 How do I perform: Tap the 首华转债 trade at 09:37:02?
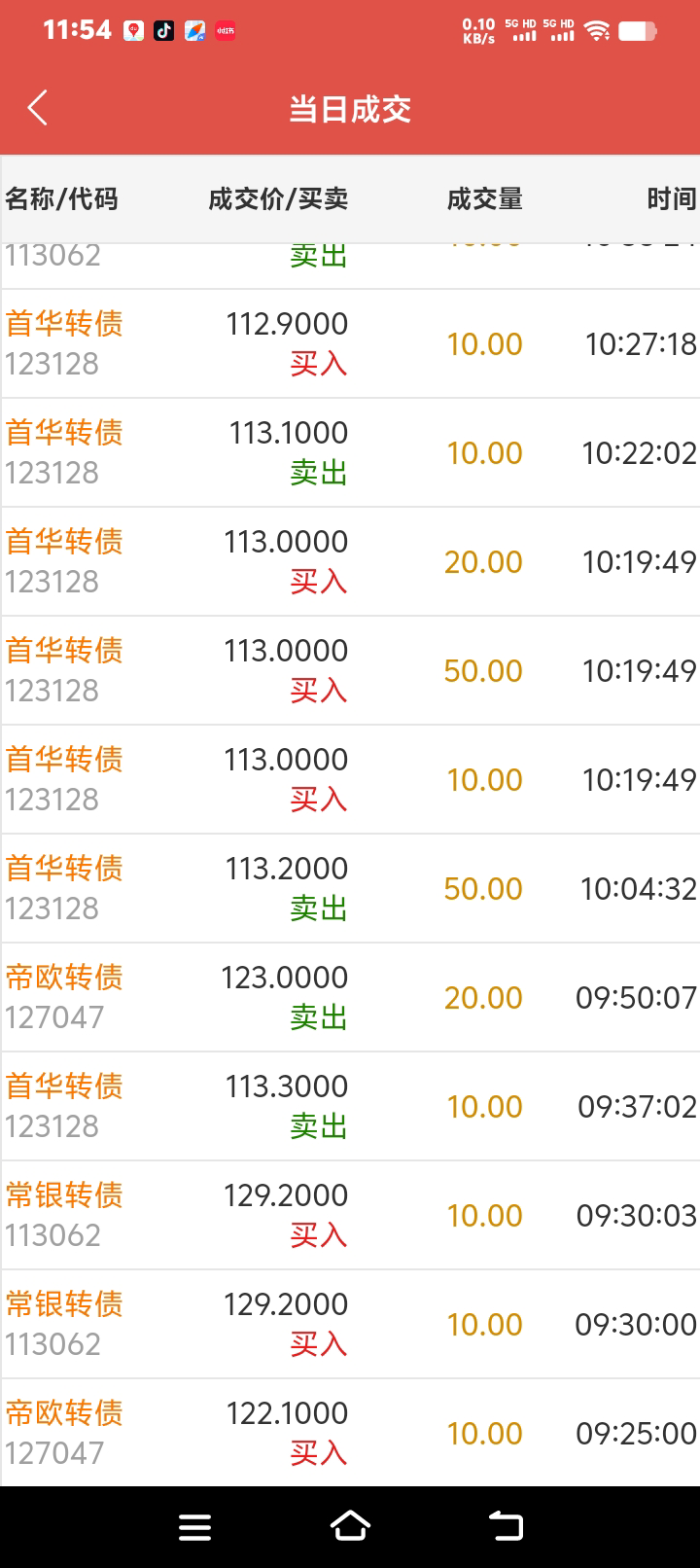(350, 1106)
